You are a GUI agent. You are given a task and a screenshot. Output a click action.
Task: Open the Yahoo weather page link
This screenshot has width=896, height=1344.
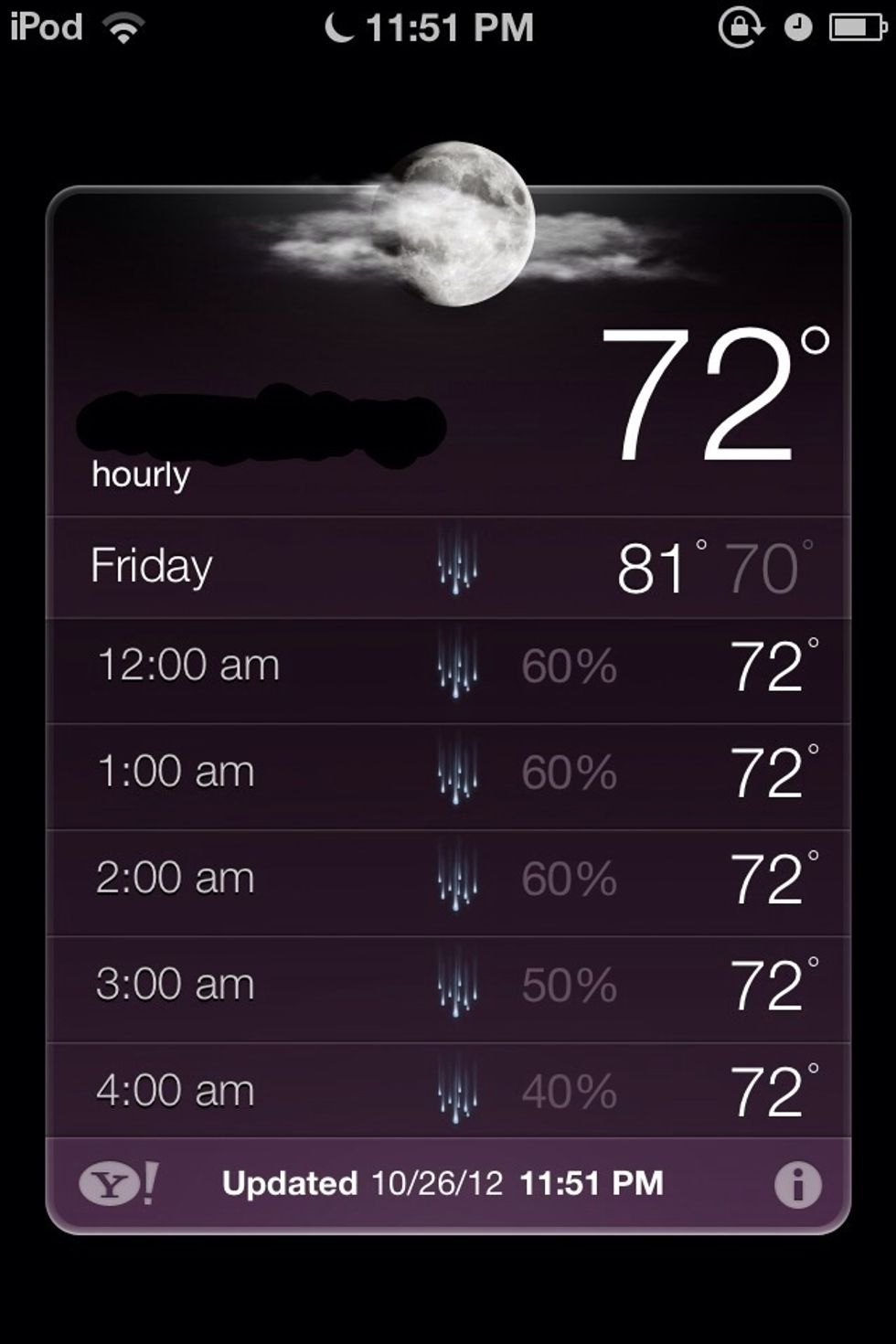click(118, 1185)
